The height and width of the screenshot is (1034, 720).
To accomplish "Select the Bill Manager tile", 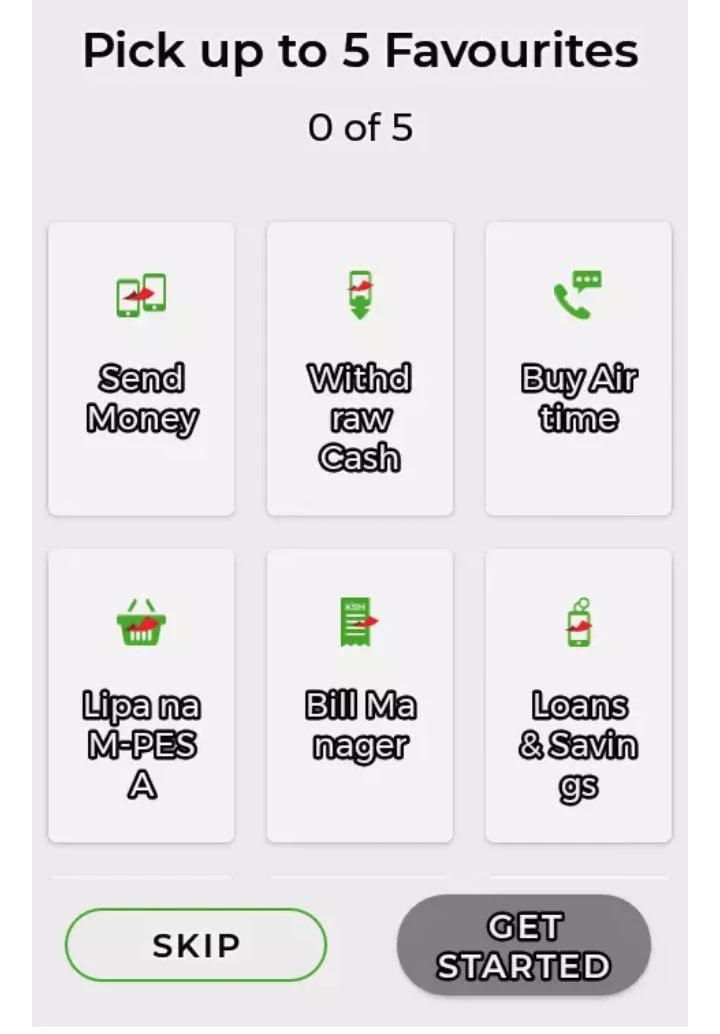I will click(x=359, y=695).
